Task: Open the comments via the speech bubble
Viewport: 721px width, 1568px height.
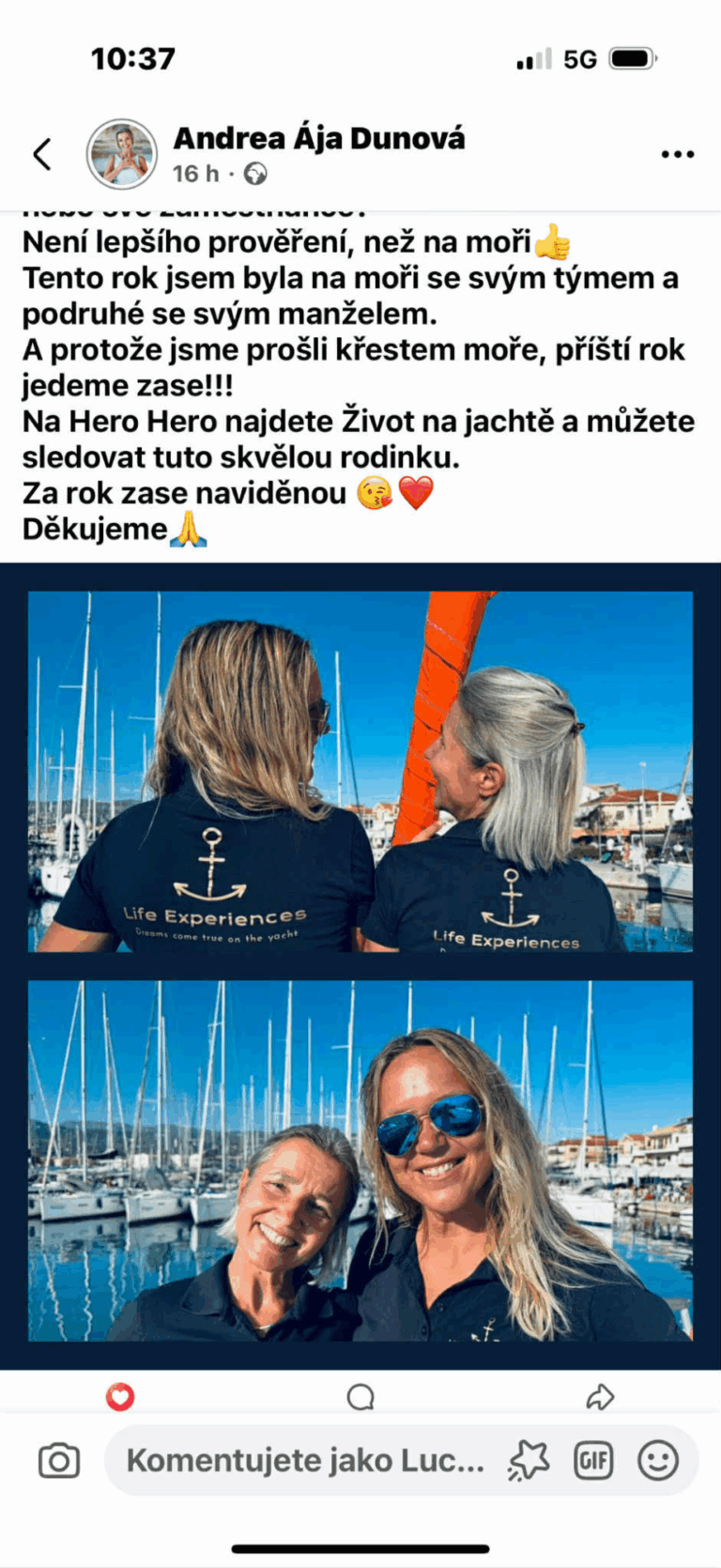Action: coord(360,1397)
